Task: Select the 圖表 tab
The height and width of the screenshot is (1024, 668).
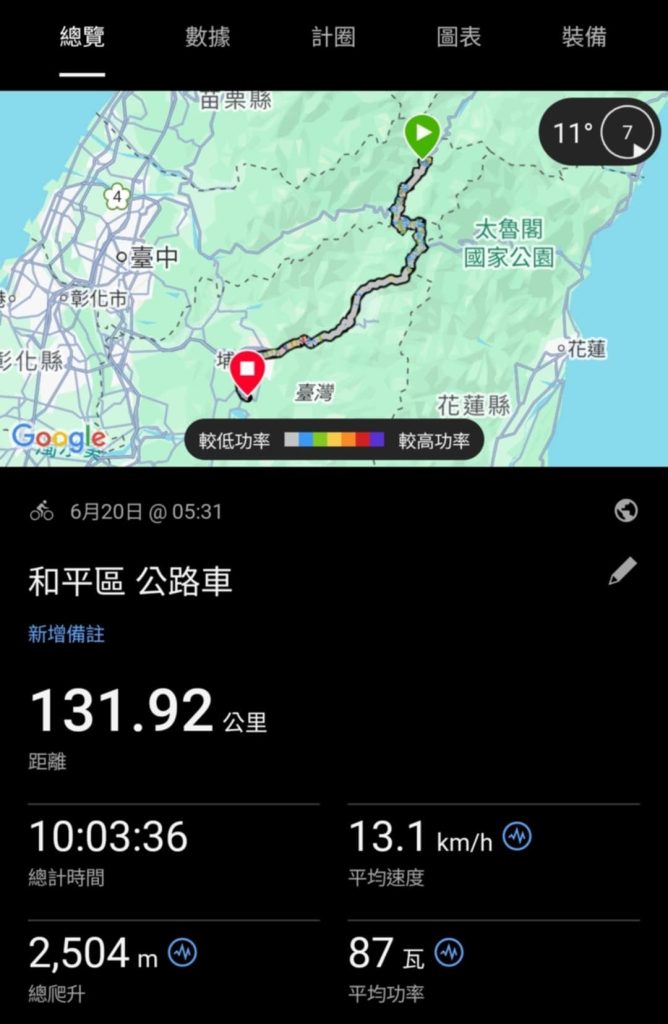Action: [459, 38]
